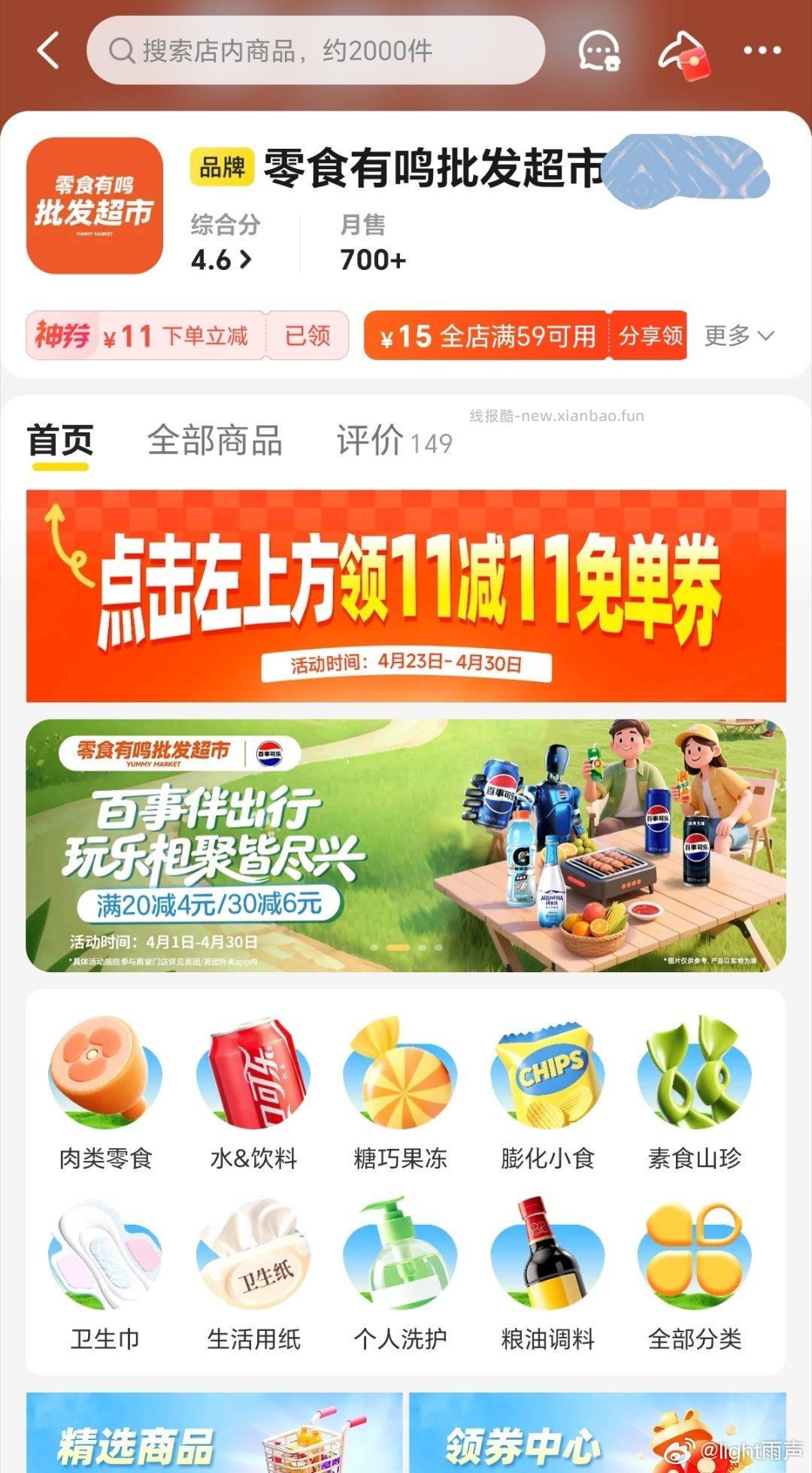Image resolution: width=812 pixels, height=1473 pixels.
Task: Select the 水&饮料 category icon
Action: pyautogui.click(x=253, y=1075)
